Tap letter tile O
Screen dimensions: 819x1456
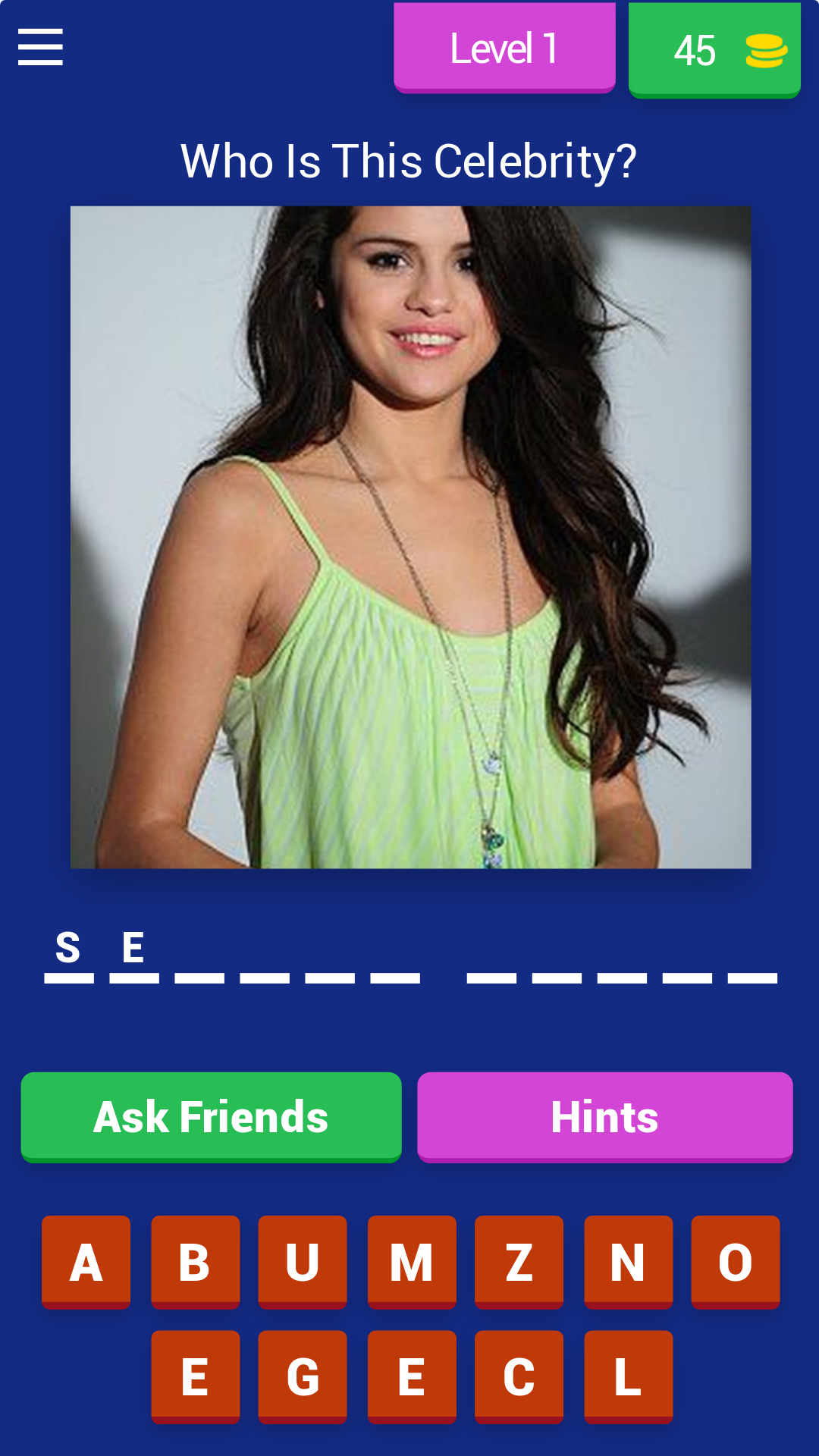[735, 1261]
